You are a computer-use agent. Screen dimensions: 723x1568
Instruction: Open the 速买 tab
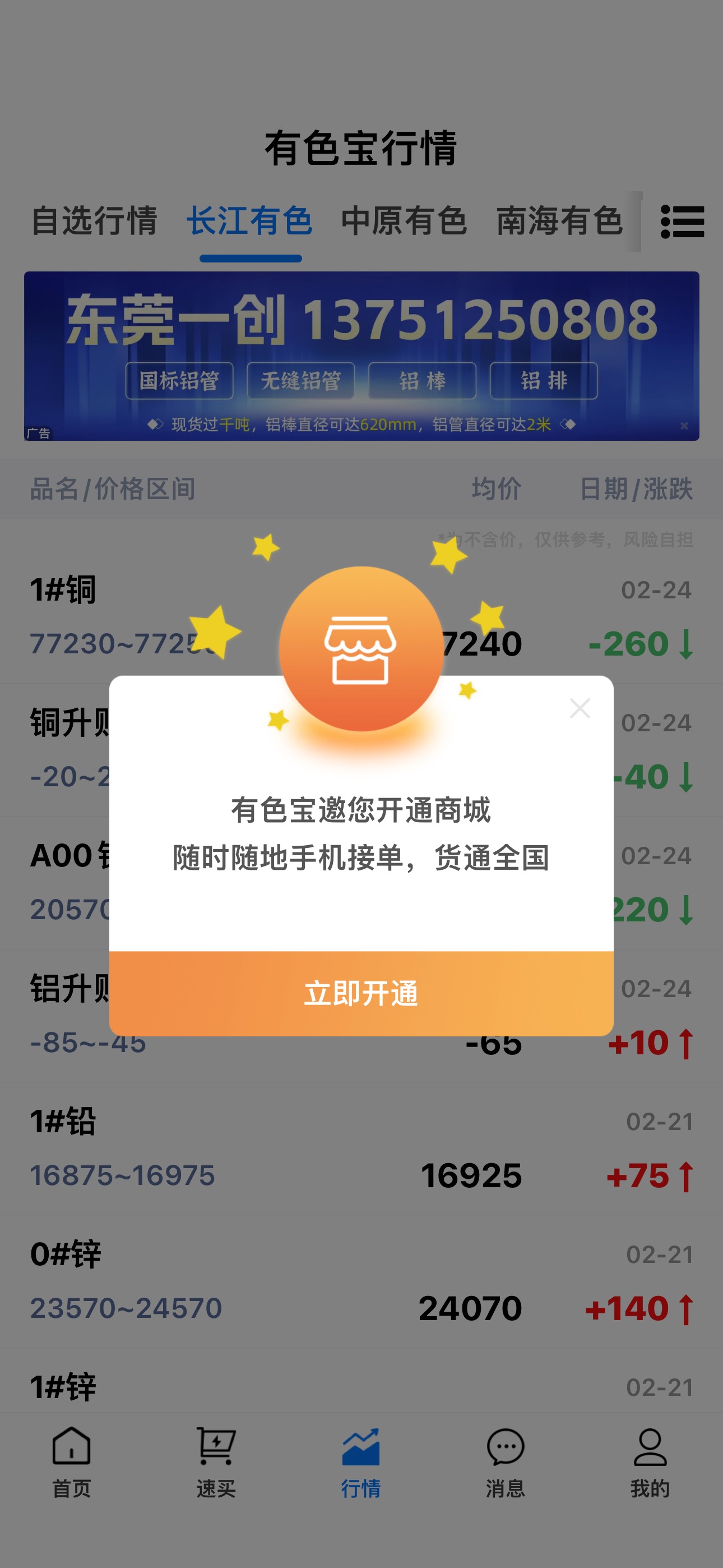pyautogui.click(x=216, y=1463)
